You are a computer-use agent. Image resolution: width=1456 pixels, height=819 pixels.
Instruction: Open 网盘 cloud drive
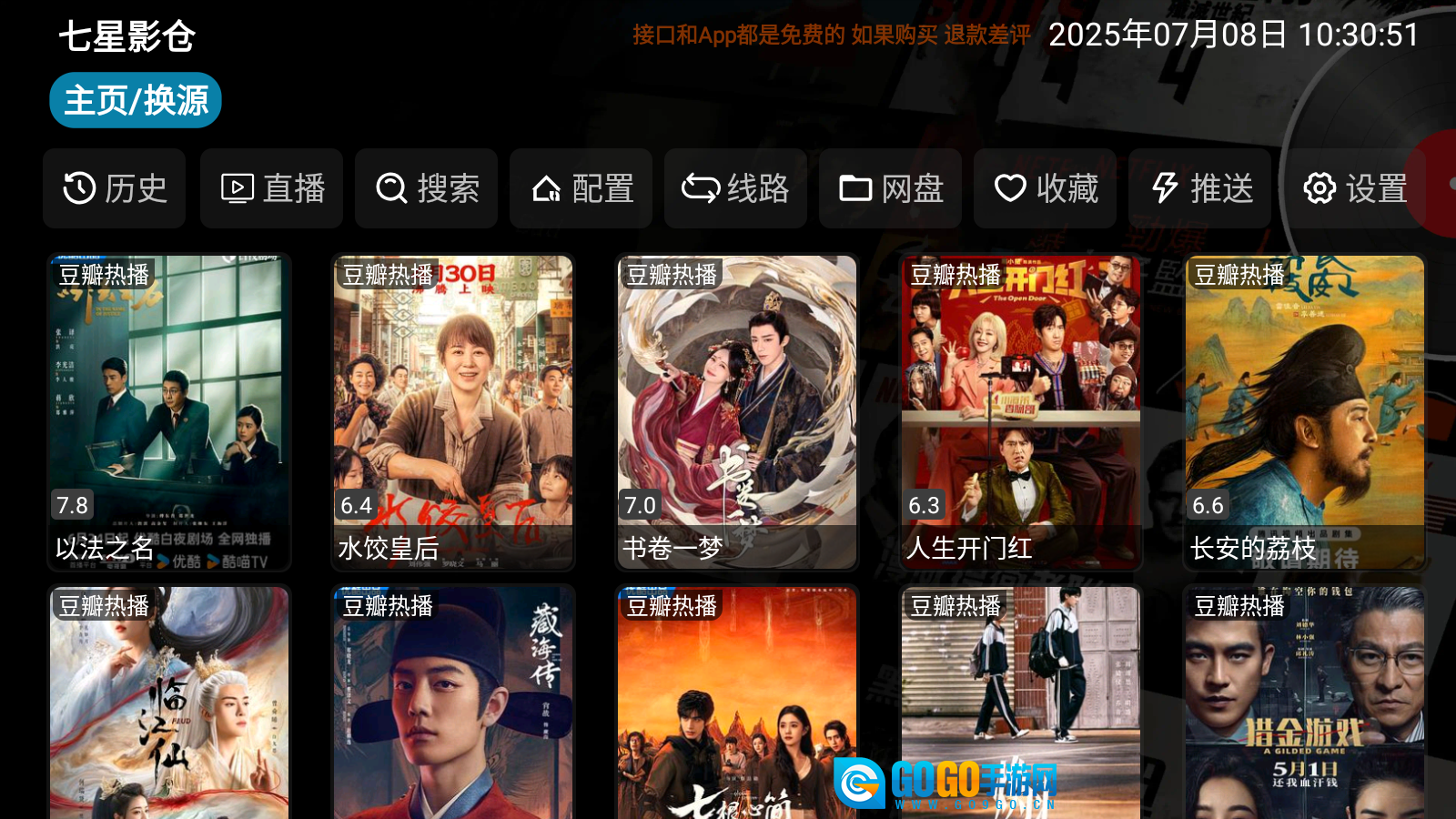(890, 188)
